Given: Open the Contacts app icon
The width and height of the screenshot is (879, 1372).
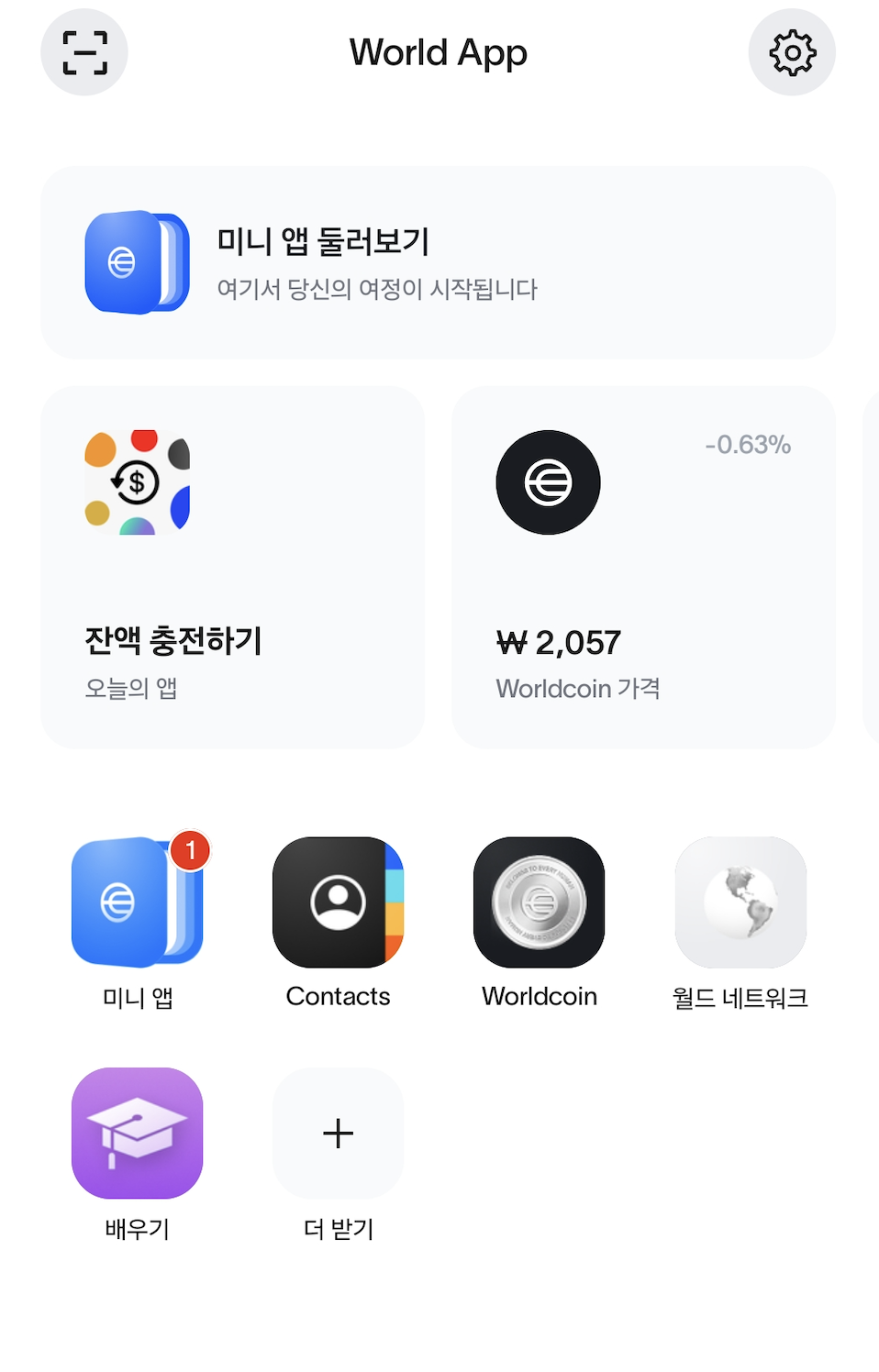Looking at the screenshot, I should [x=338, y=903].
